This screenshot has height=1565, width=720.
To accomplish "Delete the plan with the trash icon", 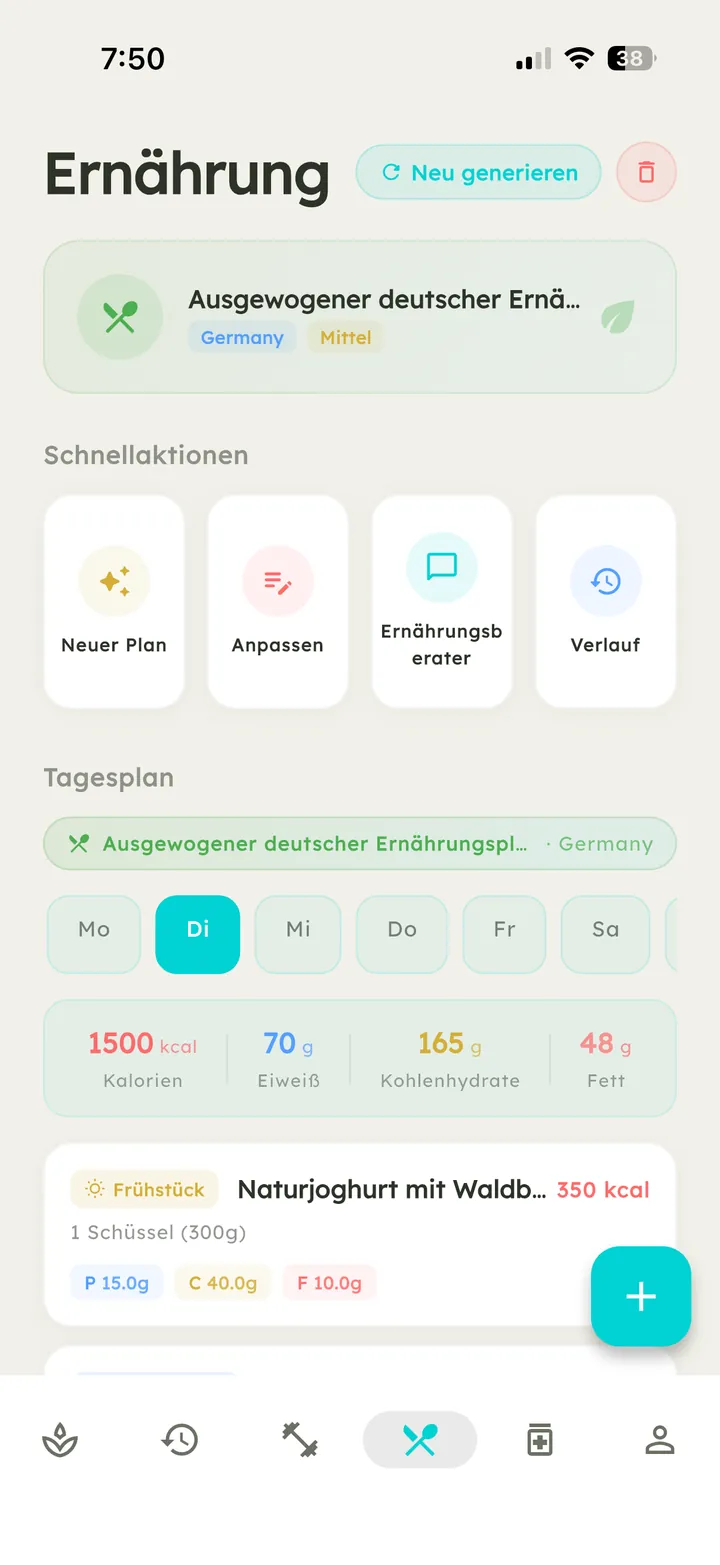I will coord(646,173).
